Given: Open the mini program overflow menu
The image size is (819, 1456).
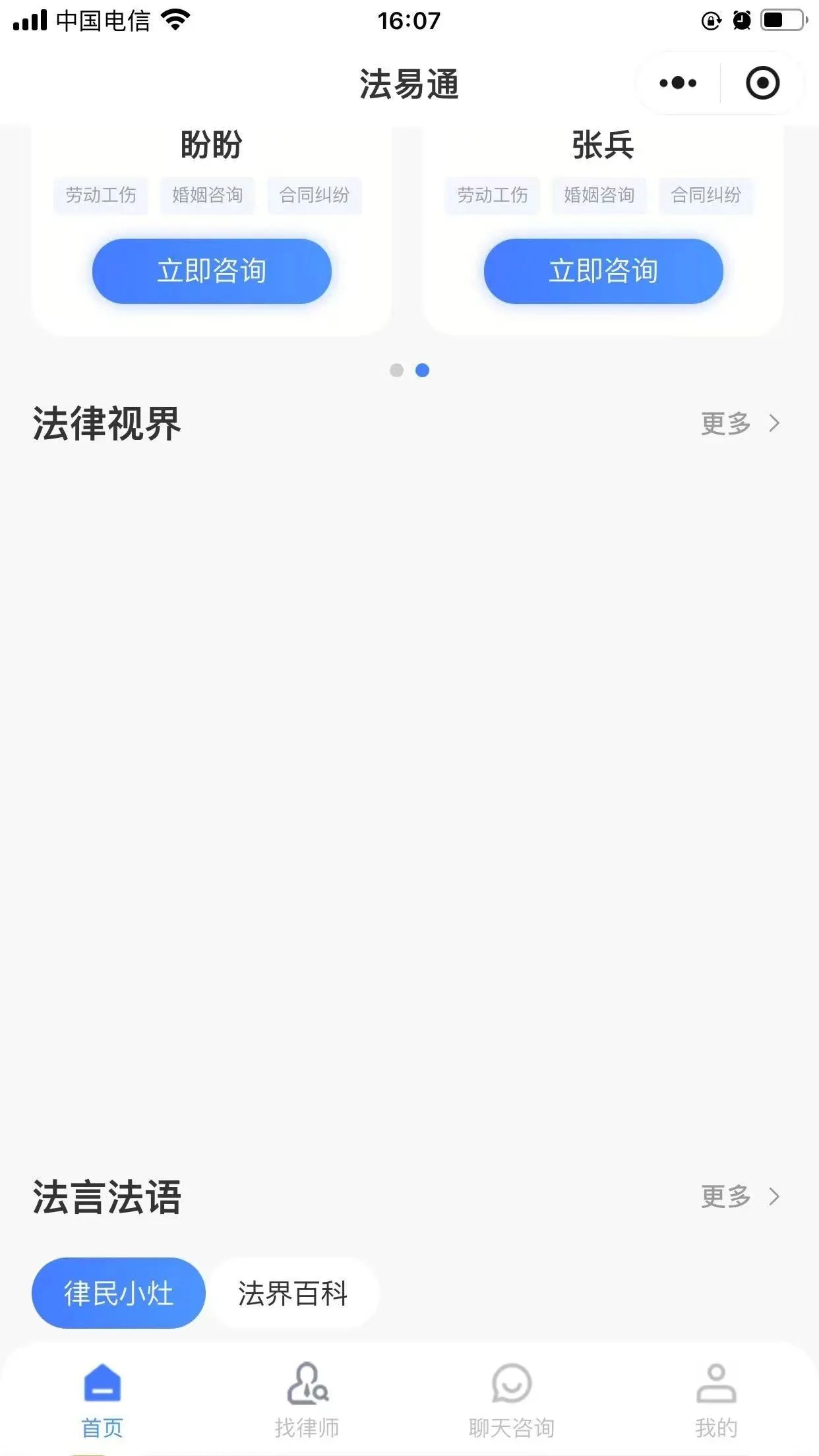Looking at the screenshot, I should pos(678,83).
